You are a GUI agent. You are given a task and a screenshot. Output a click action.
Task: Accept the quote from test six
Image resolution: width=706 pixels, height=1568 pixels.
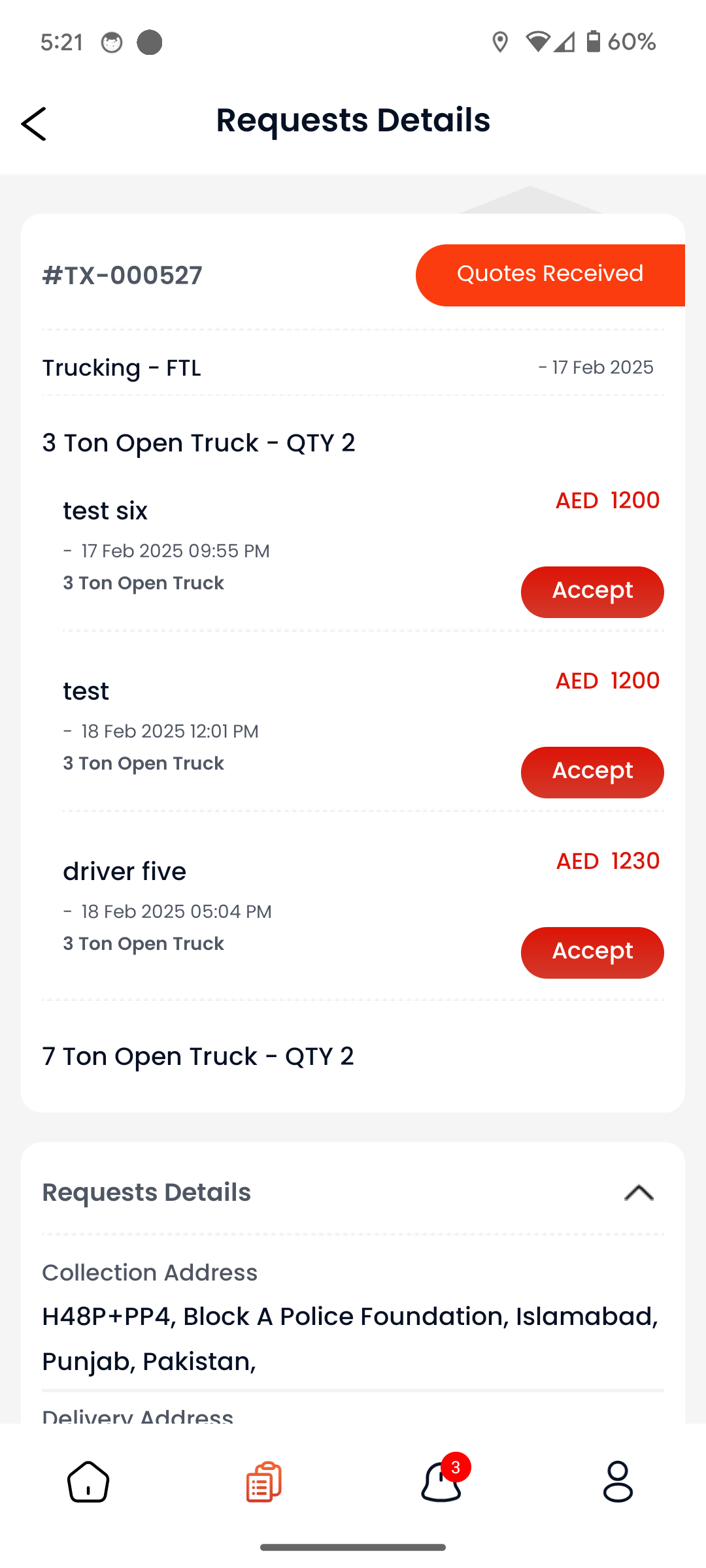[x=592, y=592]
